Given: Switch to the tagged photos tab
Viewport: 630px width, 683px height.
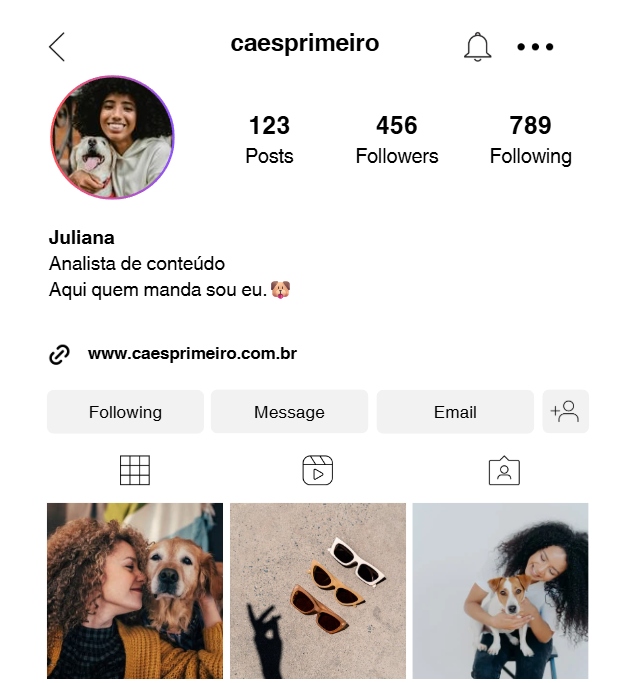Looking at the screenshot, I should pos(504,470).
